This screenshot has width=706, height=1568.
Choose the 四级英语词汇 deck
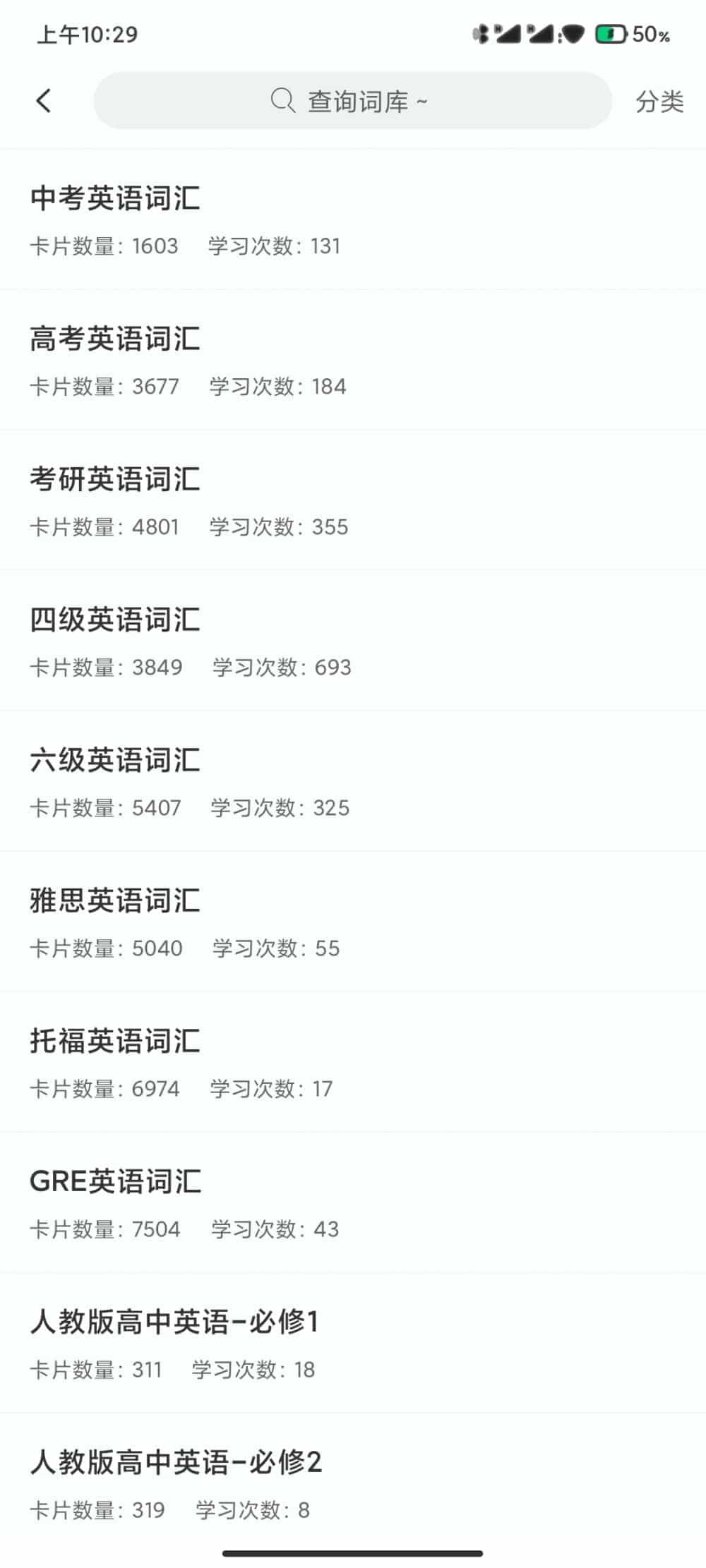point(353,641)
